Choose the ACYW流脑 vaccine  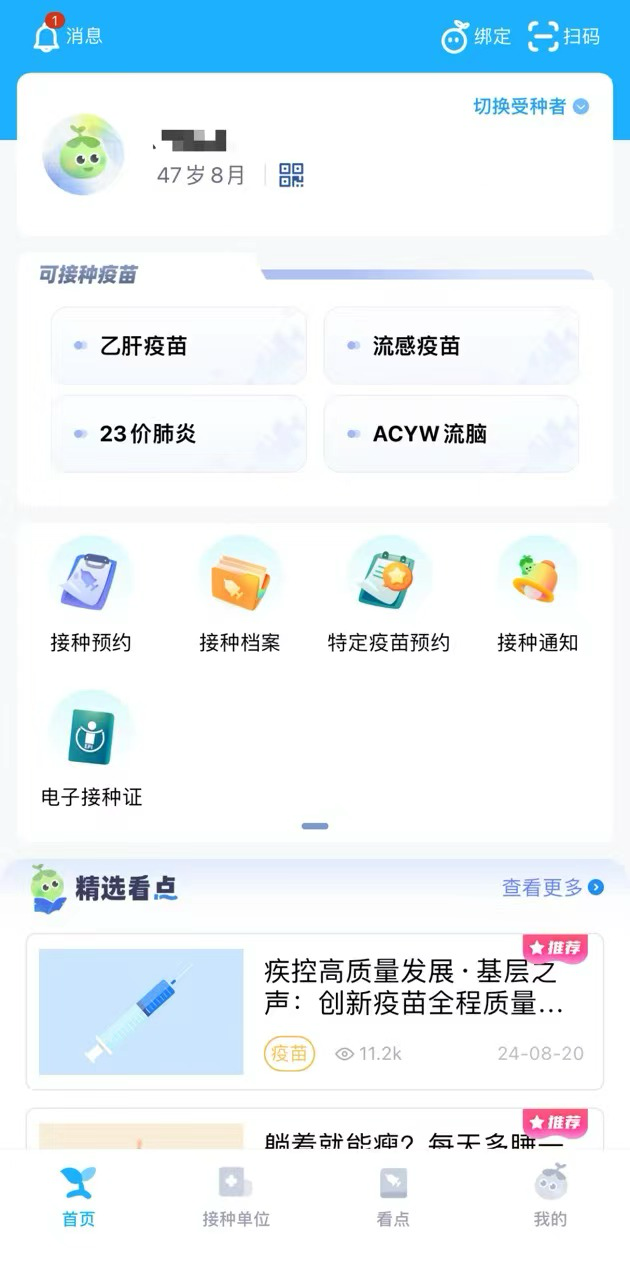click(451, 434)
